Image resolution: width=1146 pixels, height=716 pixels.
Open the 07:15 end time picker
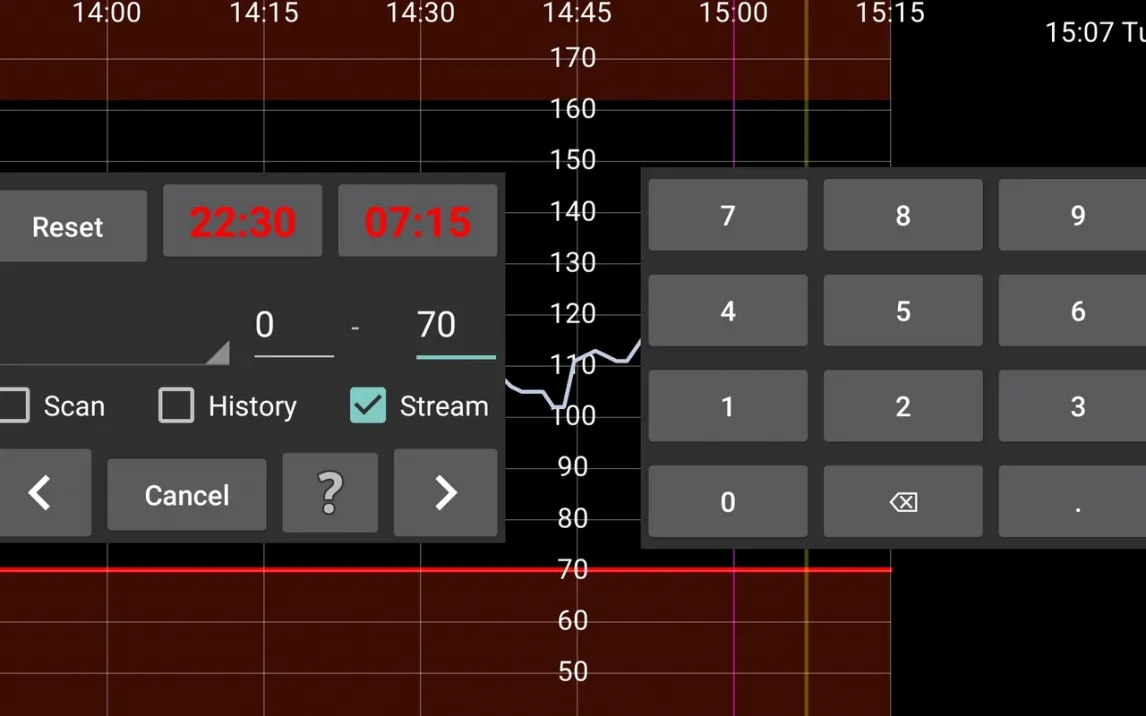pyautogui.click(x=417, y=222)
